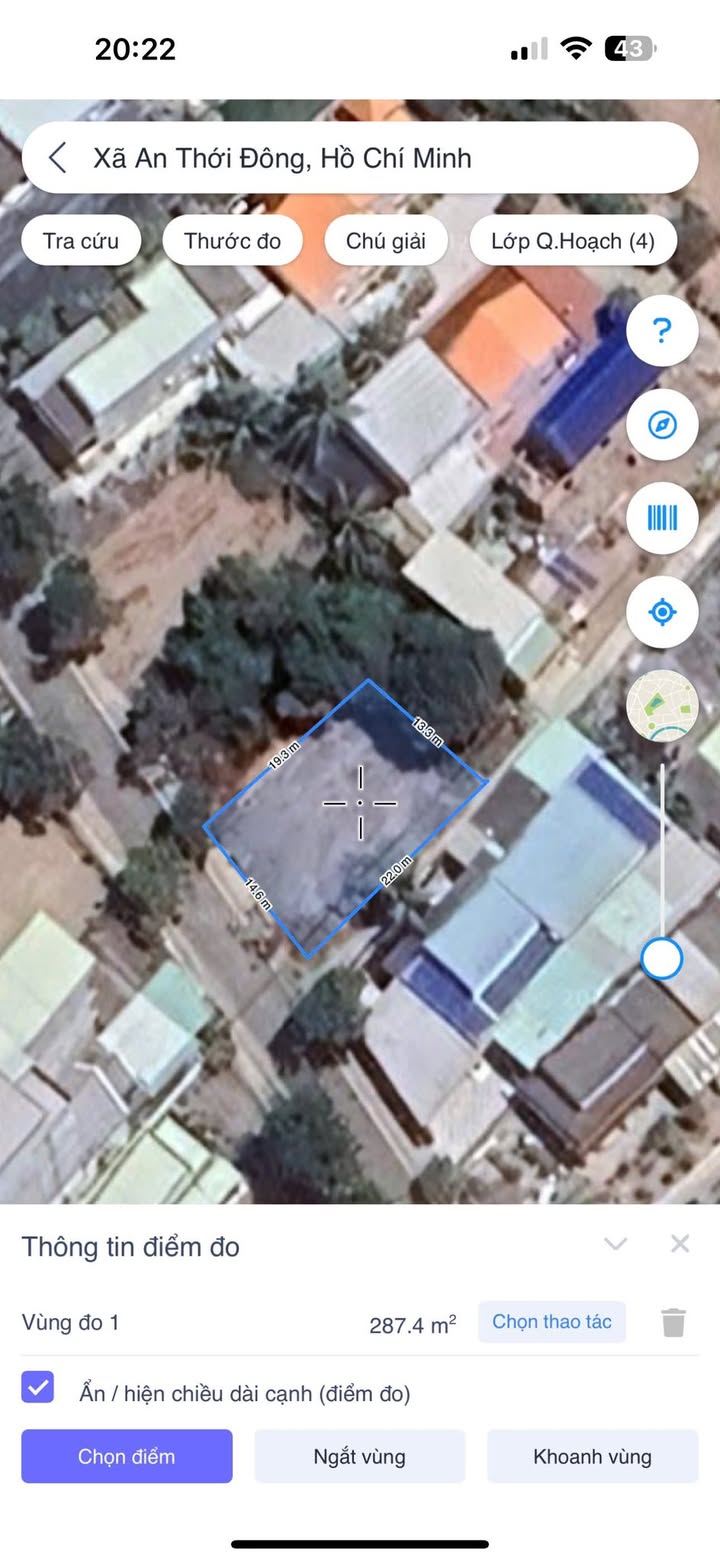Go back using the arrow beside Xã An Thới Đông
Screen dimensions: 720x1562
(58, 158)
